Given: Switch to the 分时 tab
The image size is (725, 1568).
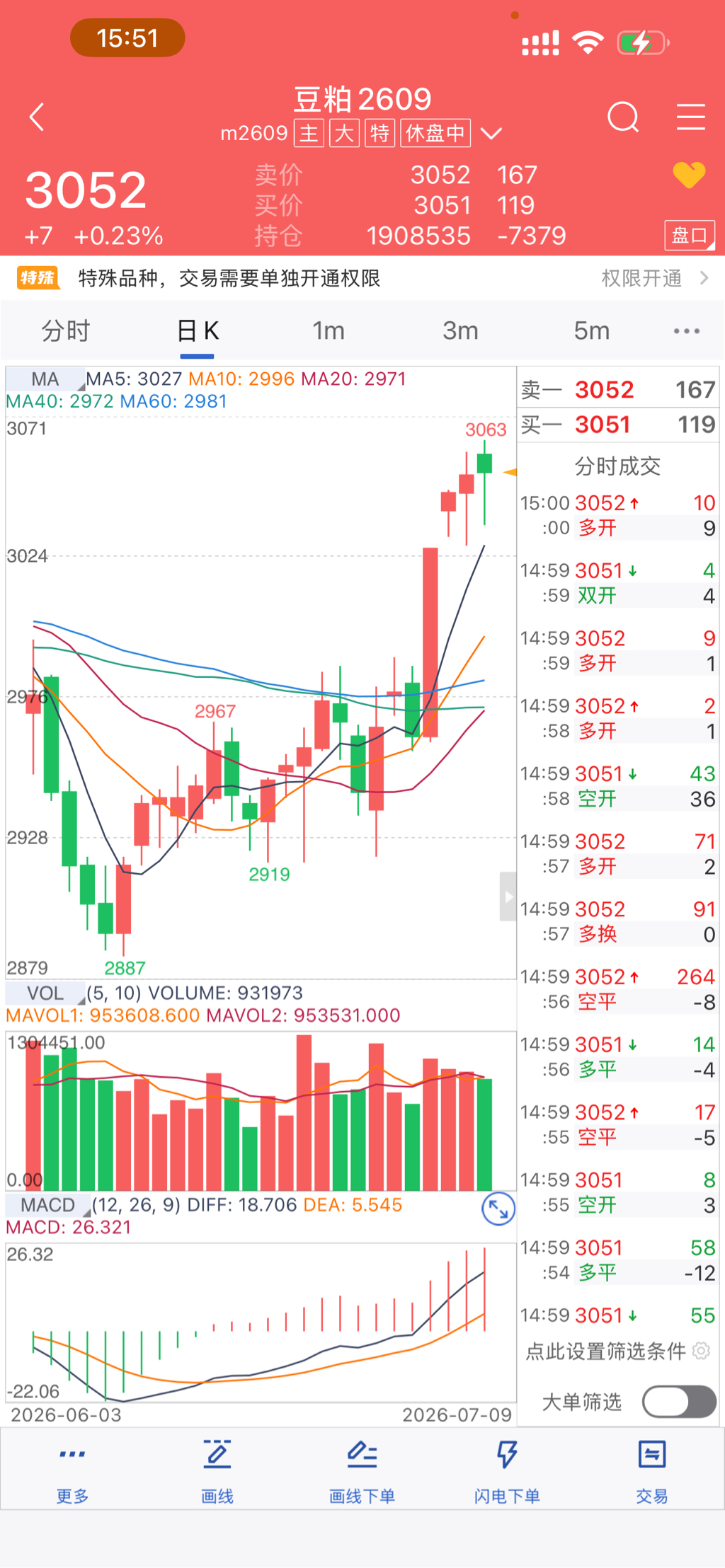Looking at the screenshot, I should (x=66, y=330).
